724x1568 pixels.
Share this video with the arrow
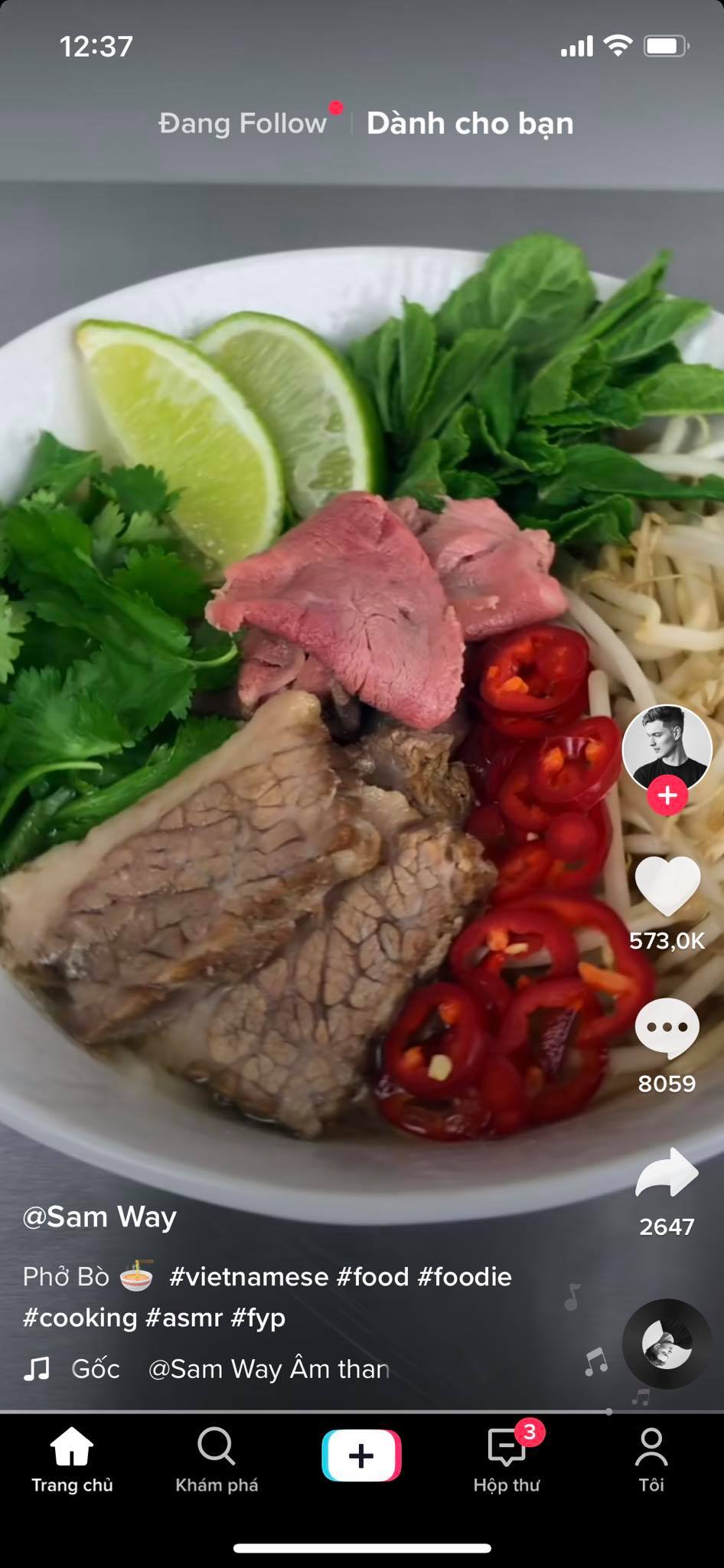667,1172
